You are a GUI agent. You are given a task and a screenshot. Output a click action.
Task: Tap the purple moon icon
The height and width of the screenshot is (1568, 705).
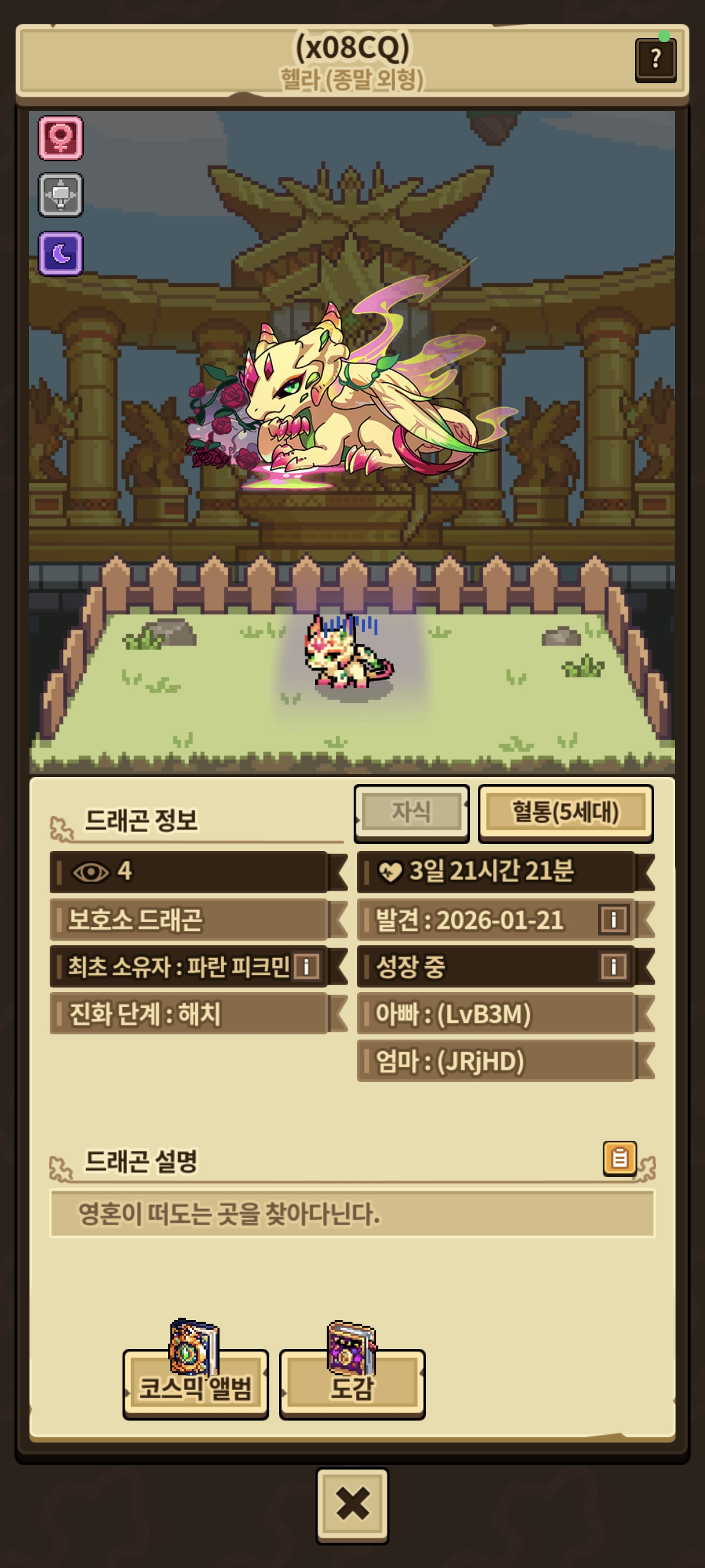61,253
